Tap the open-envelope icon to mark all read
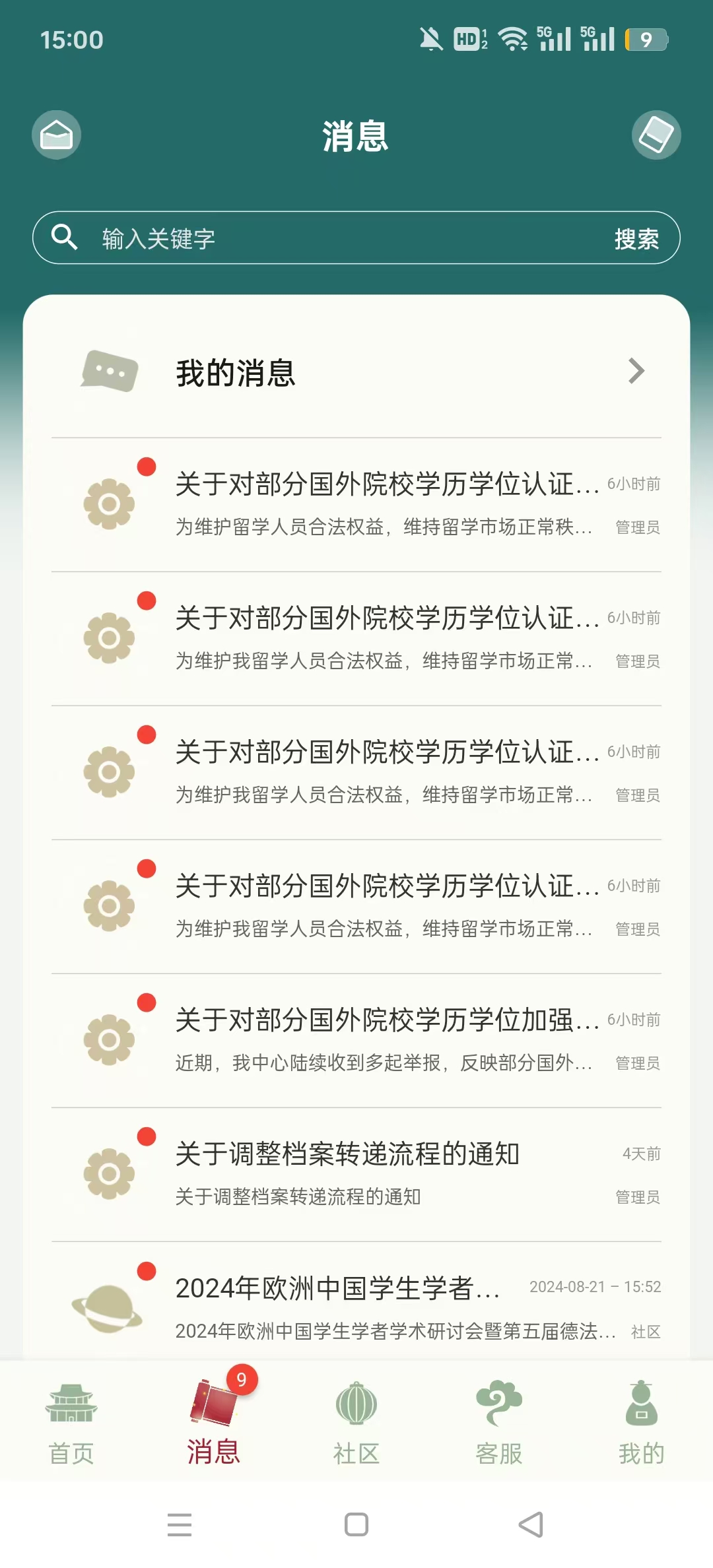 pos(57,135)
